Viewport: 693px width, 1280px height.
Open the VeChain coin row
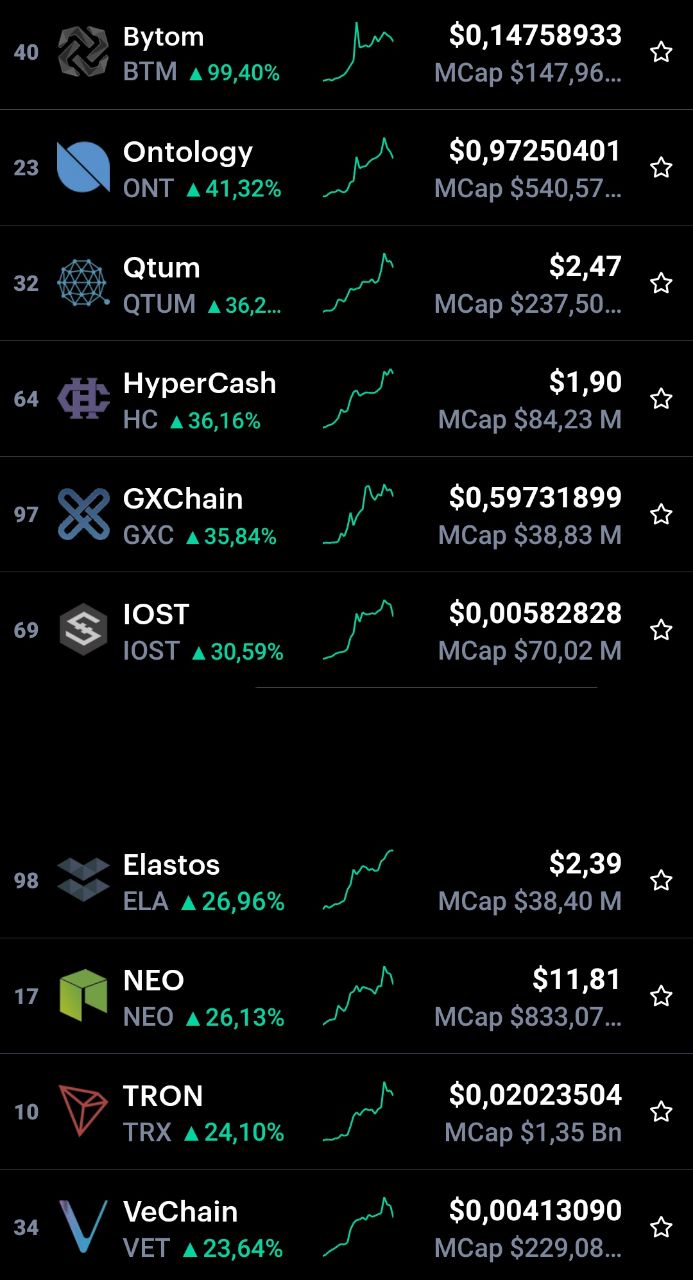pos(346,1225)
